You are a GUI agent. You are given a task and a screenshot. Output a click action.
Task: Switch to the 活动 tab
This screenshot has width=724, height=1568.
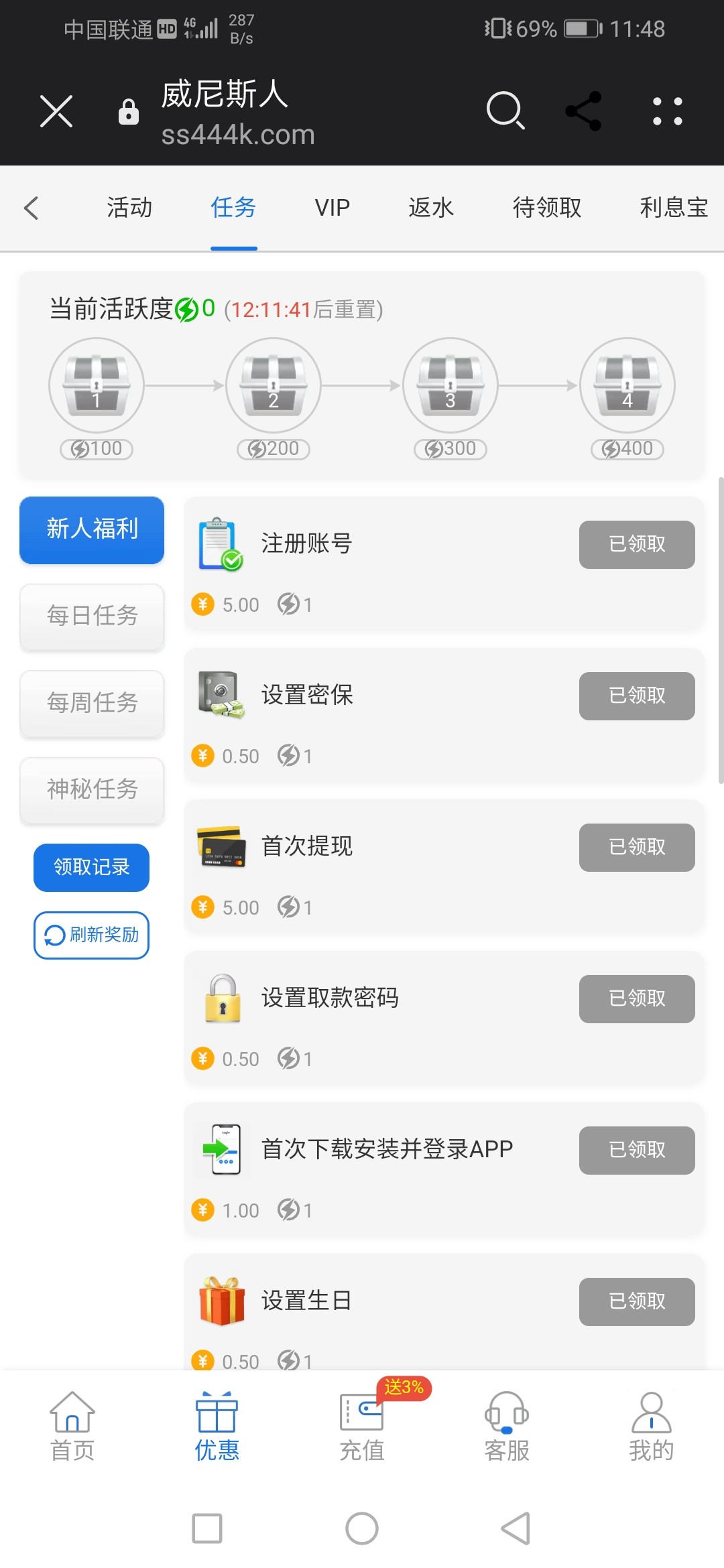(129, 208)
